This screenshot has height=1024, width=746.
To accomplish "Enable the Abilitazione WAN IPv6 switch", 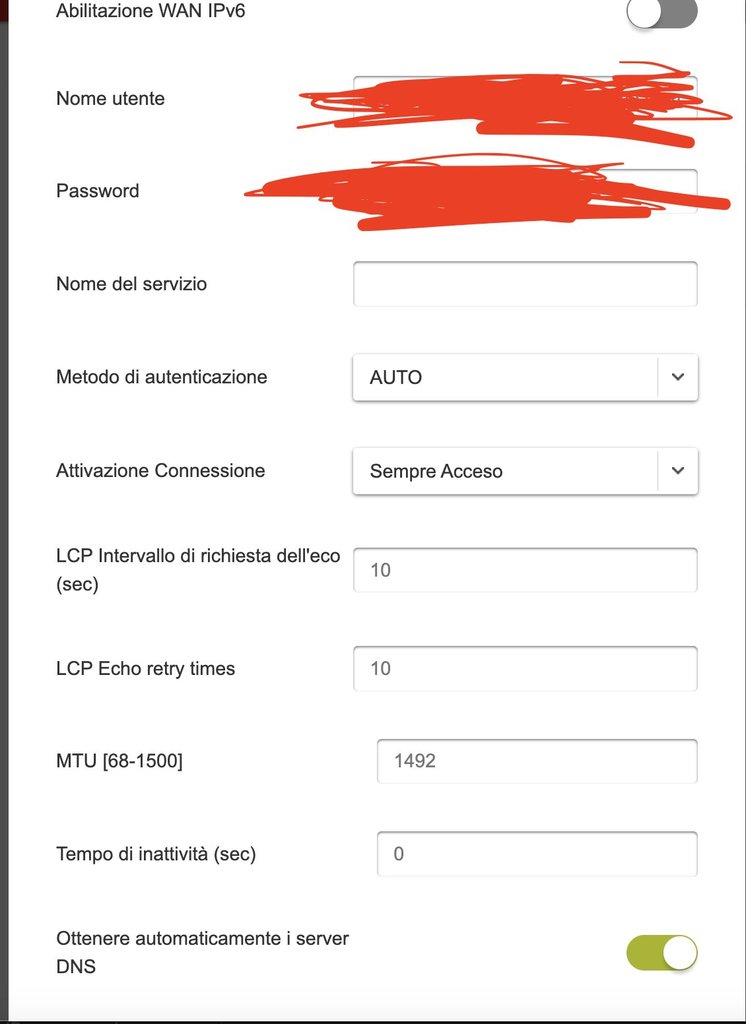I will pyautogui.click(x=661, y=13).
